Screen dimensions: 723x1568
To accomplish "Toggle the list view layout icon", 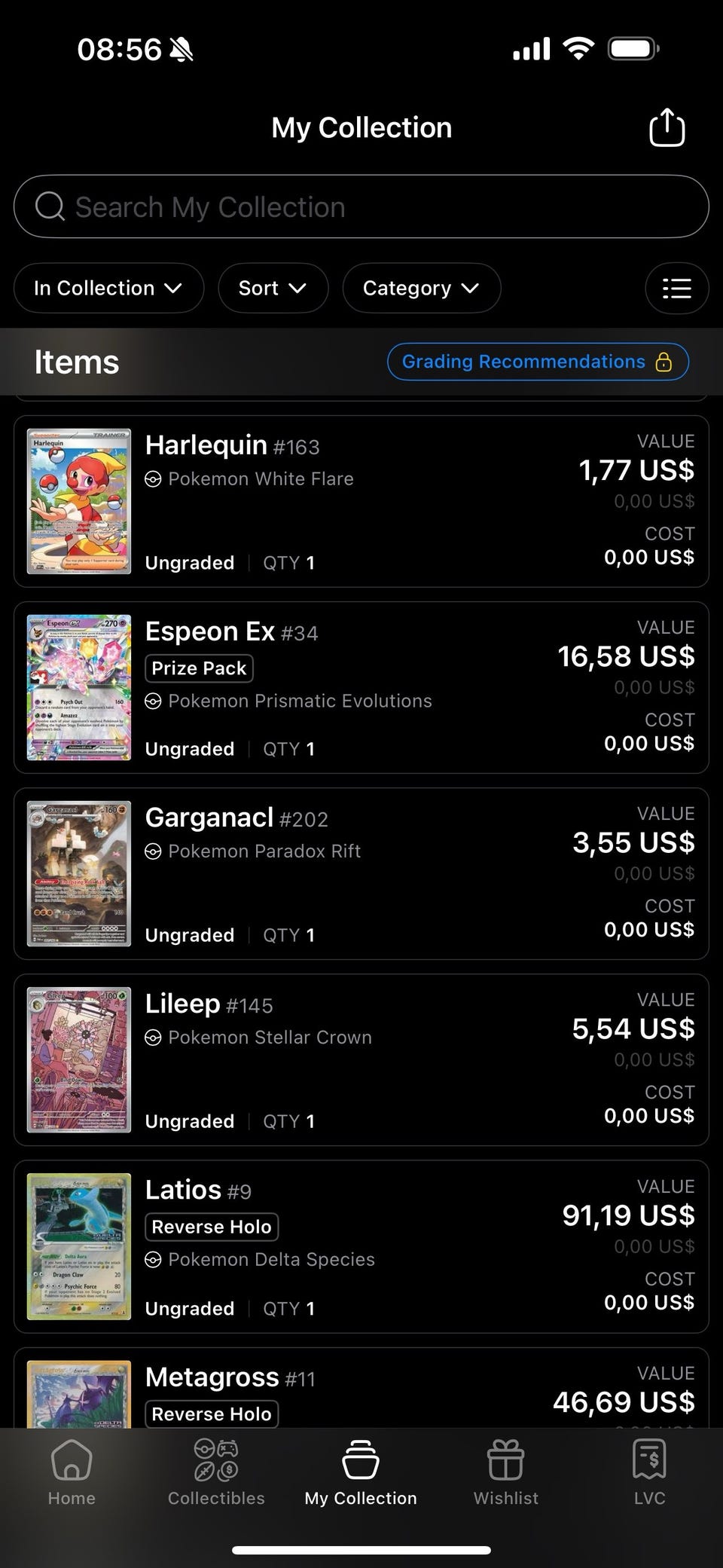I will pos(676,288).
